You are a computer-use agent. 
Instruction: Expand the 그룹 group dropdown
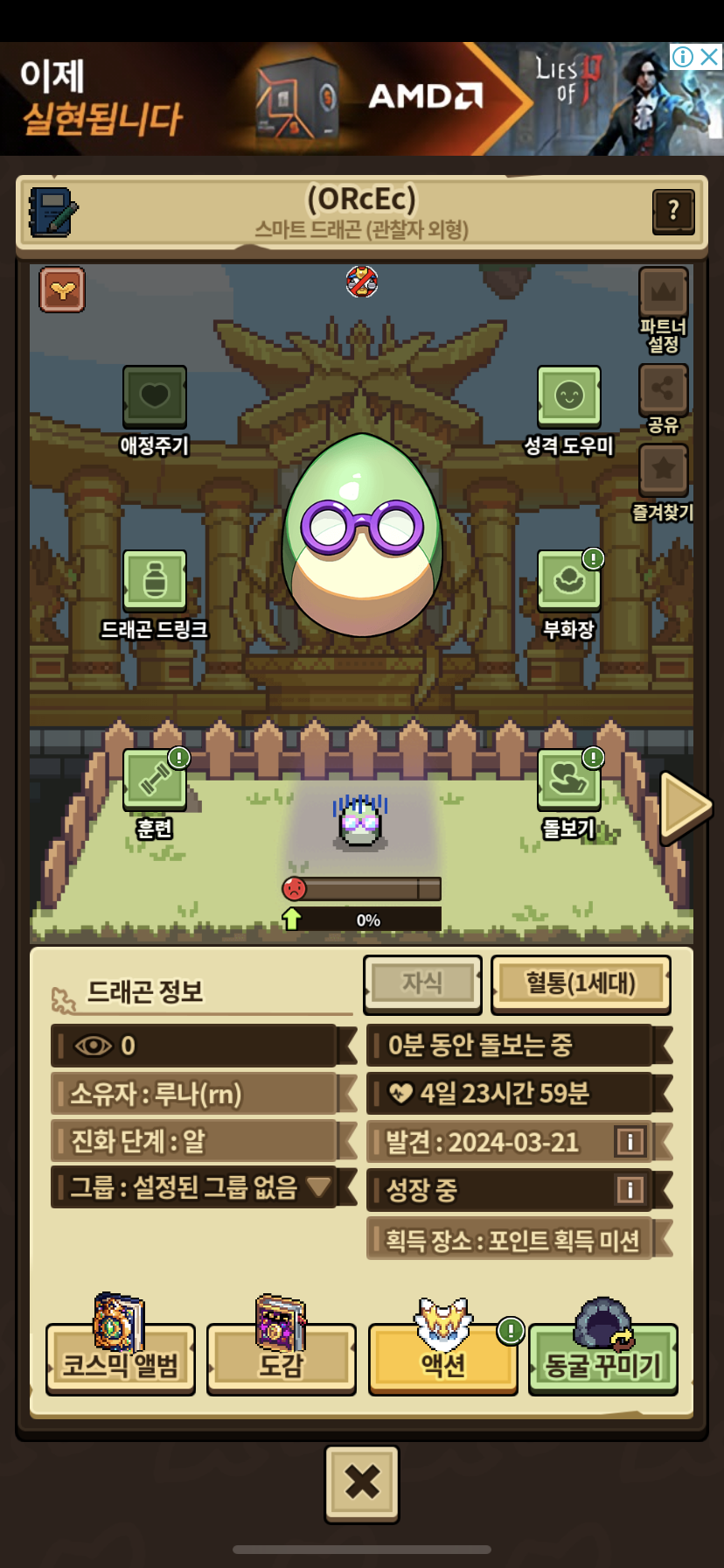318,1186
